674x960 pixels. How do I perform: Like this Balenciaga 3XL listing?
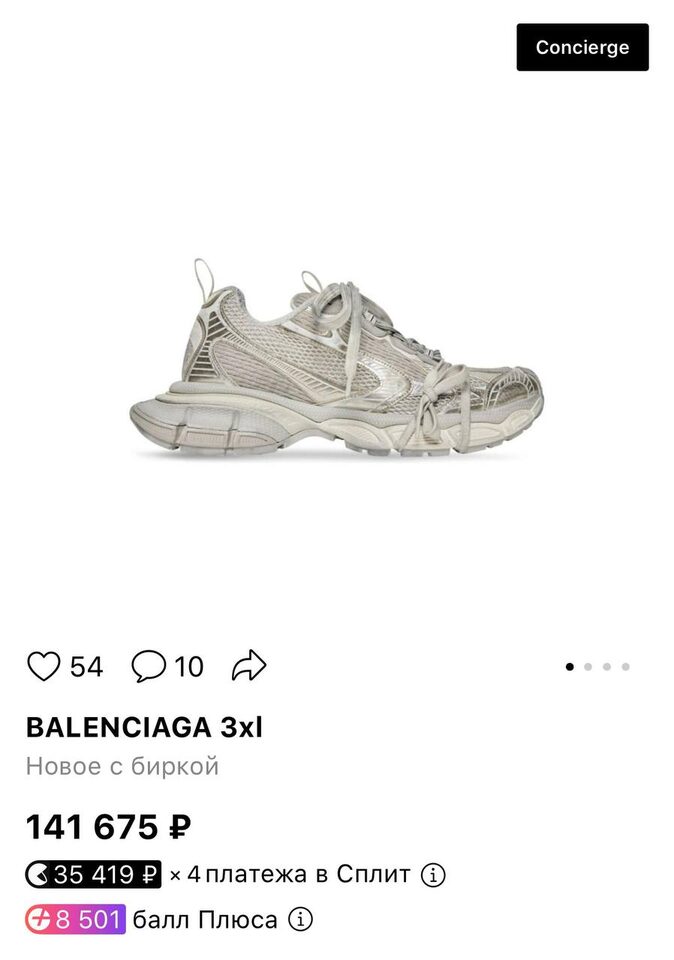[44, 666]
